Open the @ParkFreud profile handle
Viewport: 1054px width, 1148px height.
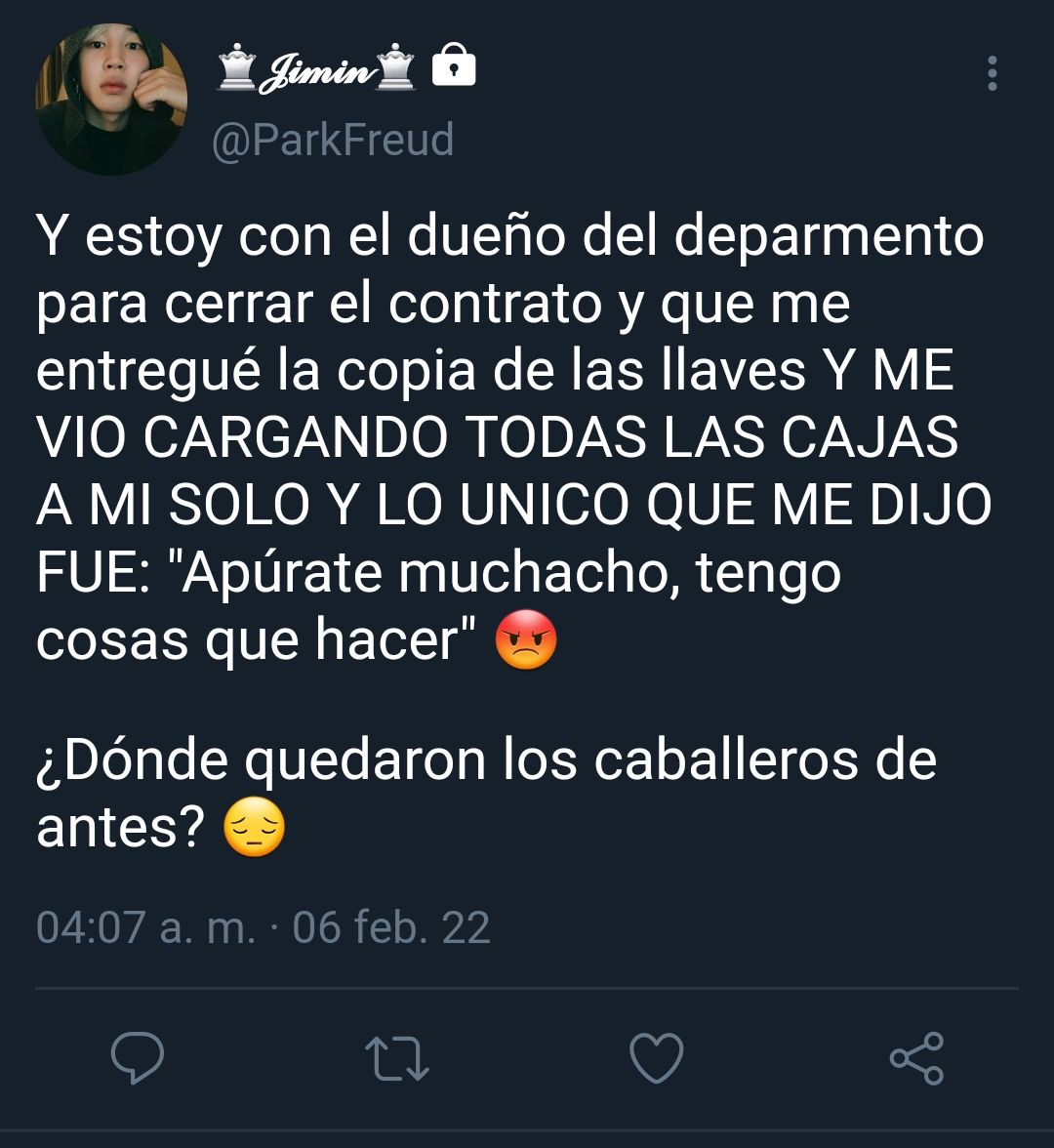click(x=333, y=140)
